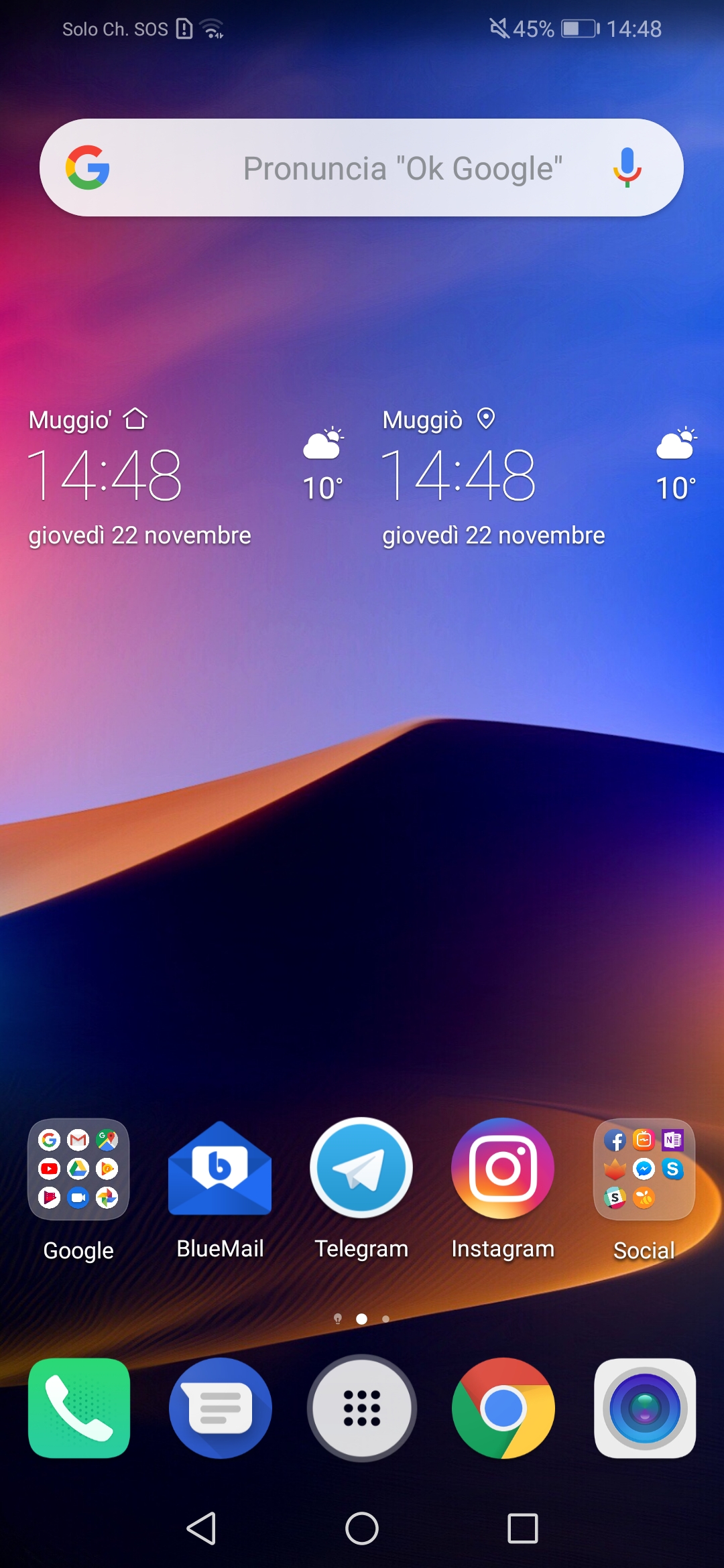Start voice search with the microphone
724x1568 pixels.
tap(627, 168)
